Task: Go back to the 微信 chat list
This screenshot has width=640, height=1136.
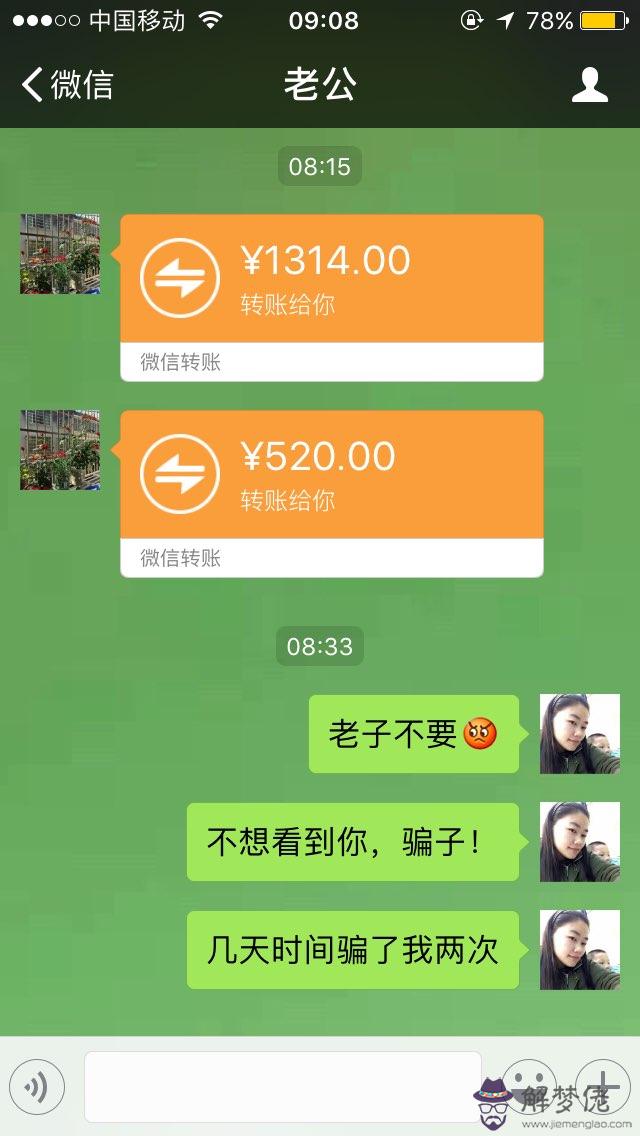Action: tap(66, 85)
